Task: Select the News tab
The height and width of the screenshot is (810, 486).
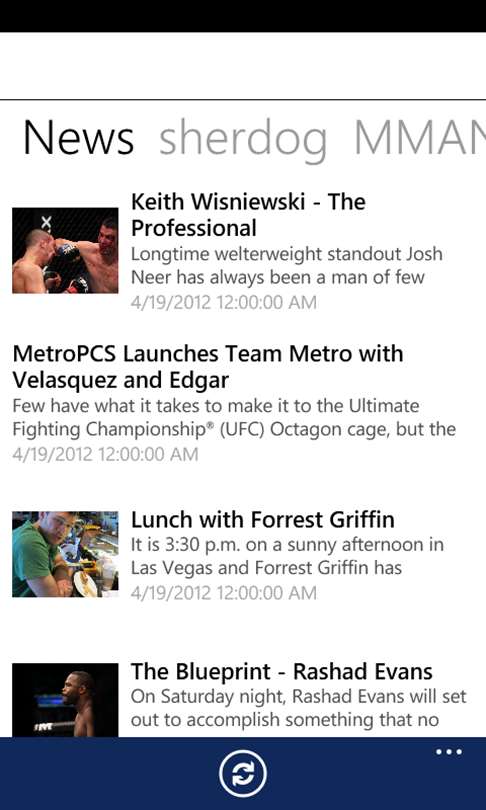Action: [79, 137]
